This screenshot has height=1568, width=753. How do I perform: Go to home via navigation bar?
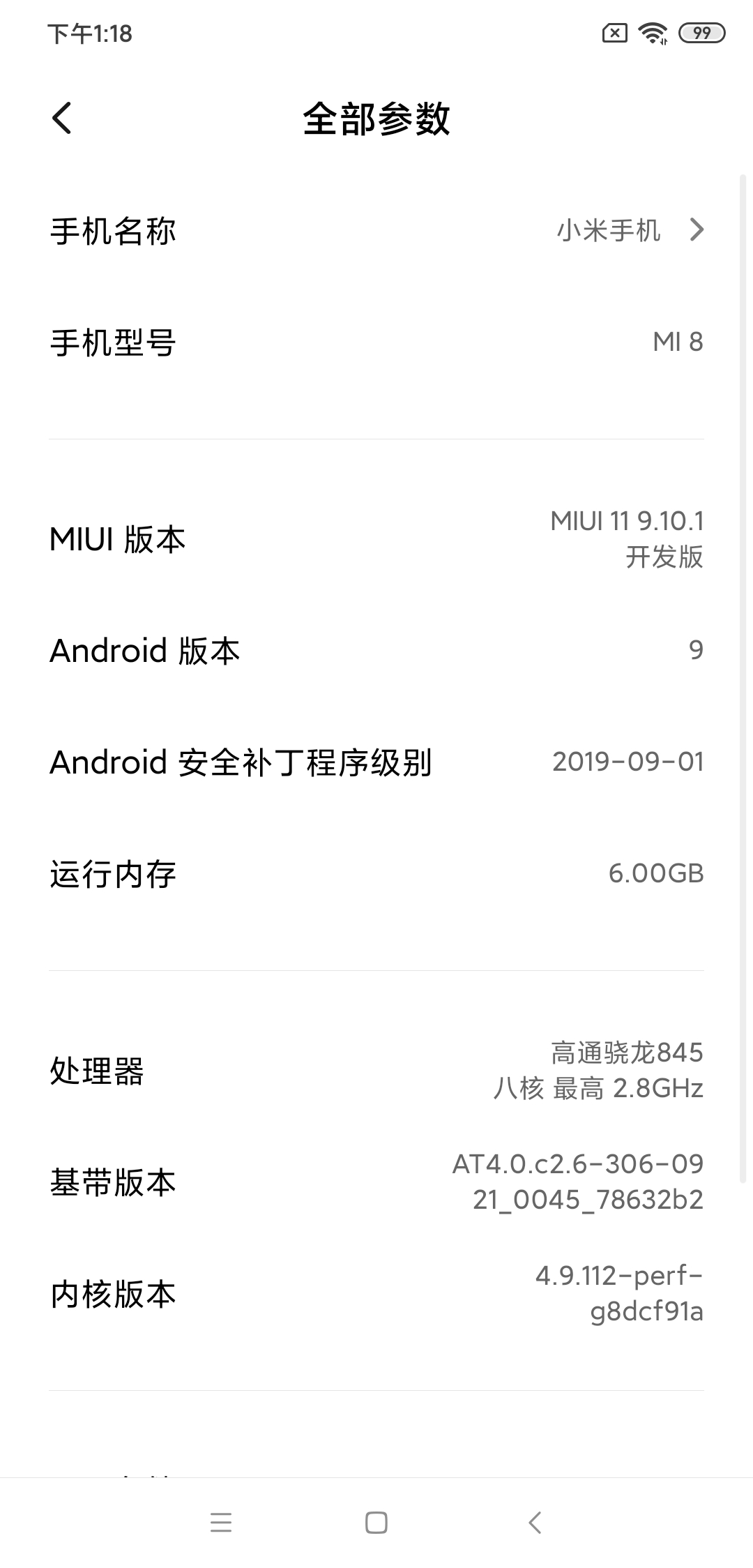click(376, 1522)
